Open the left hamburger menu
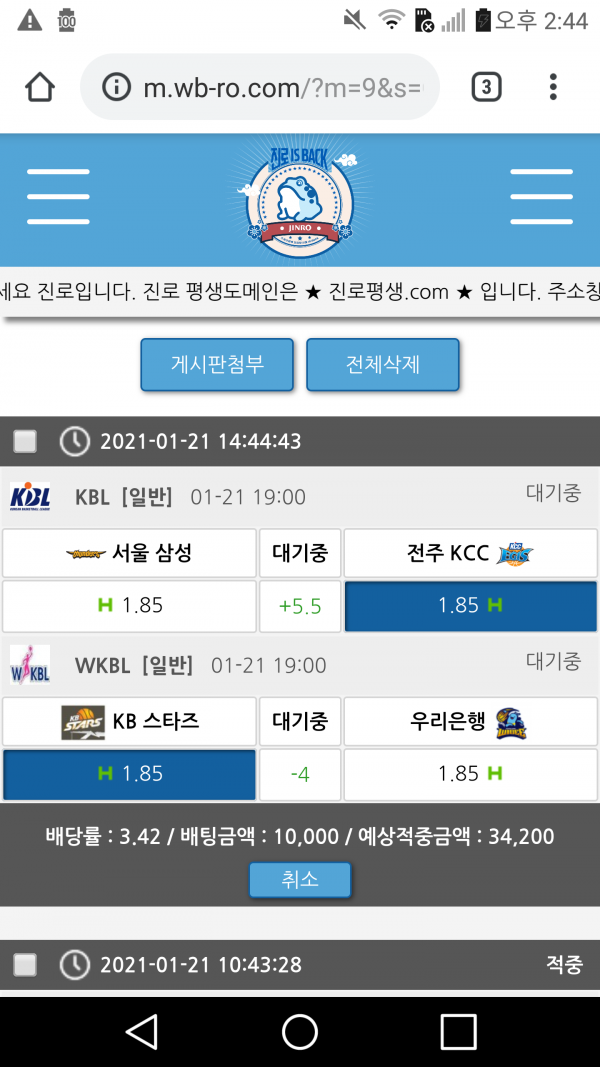Image resolution: width=600 pixels, height=1067 pixels. (x=58, y=196)
